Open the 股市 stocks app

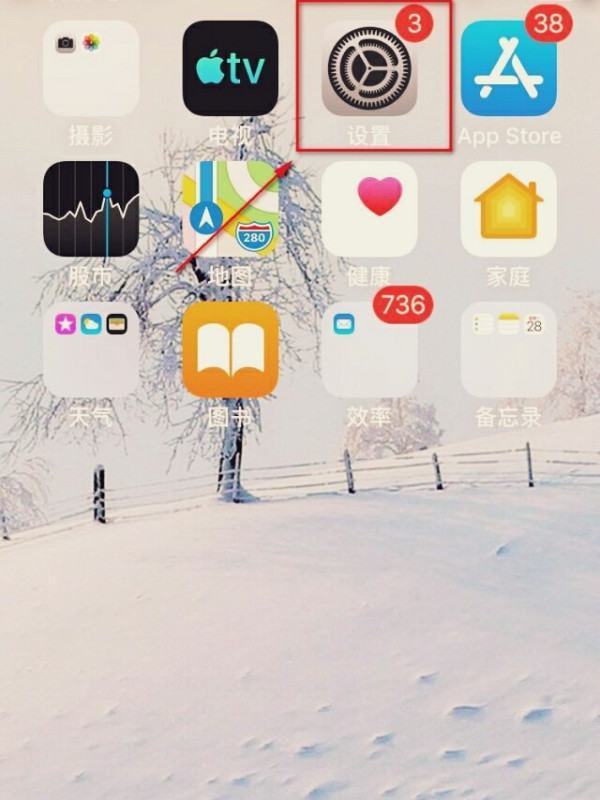coord(91,208)
